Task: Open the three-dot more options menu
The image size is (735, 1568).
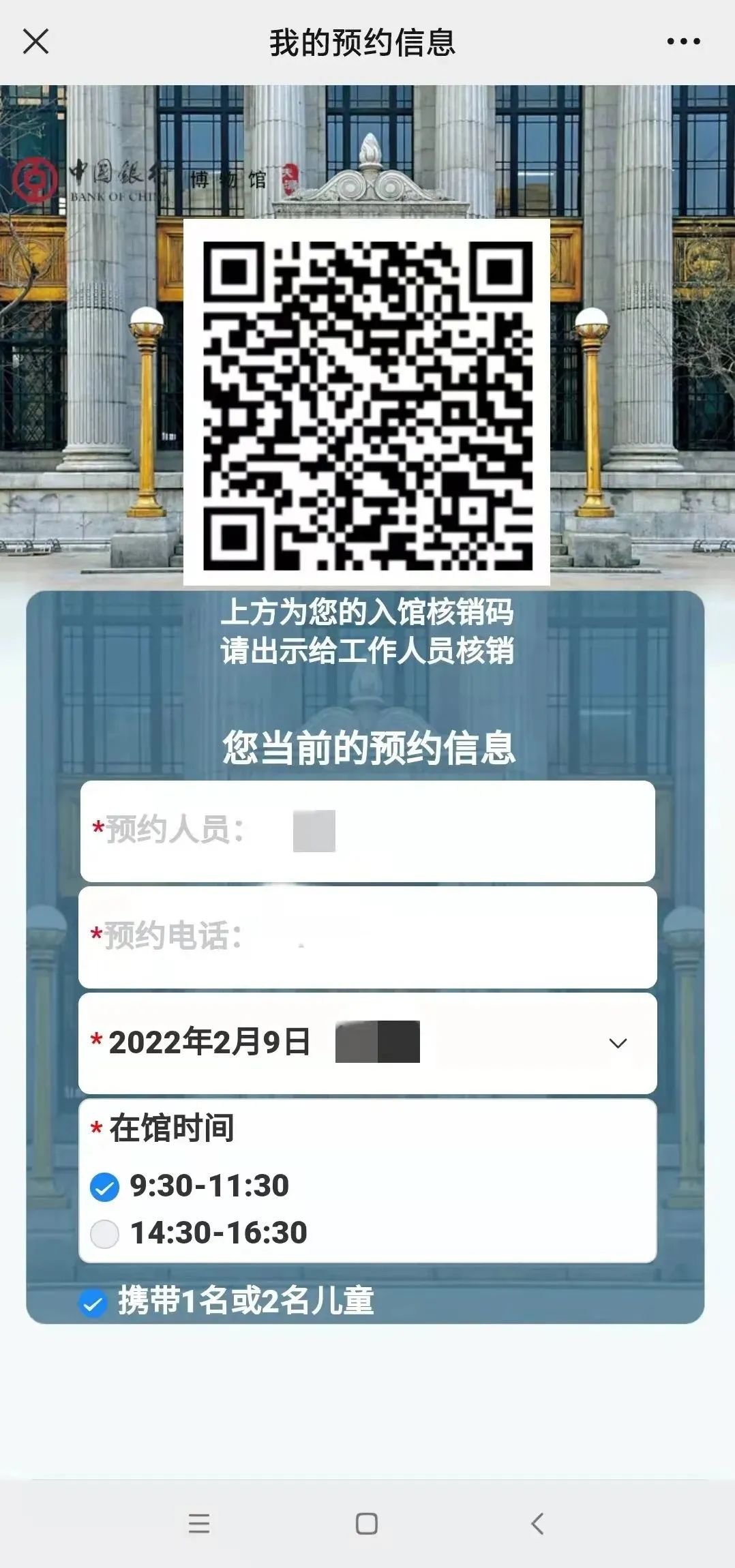Action: [683, 42]
